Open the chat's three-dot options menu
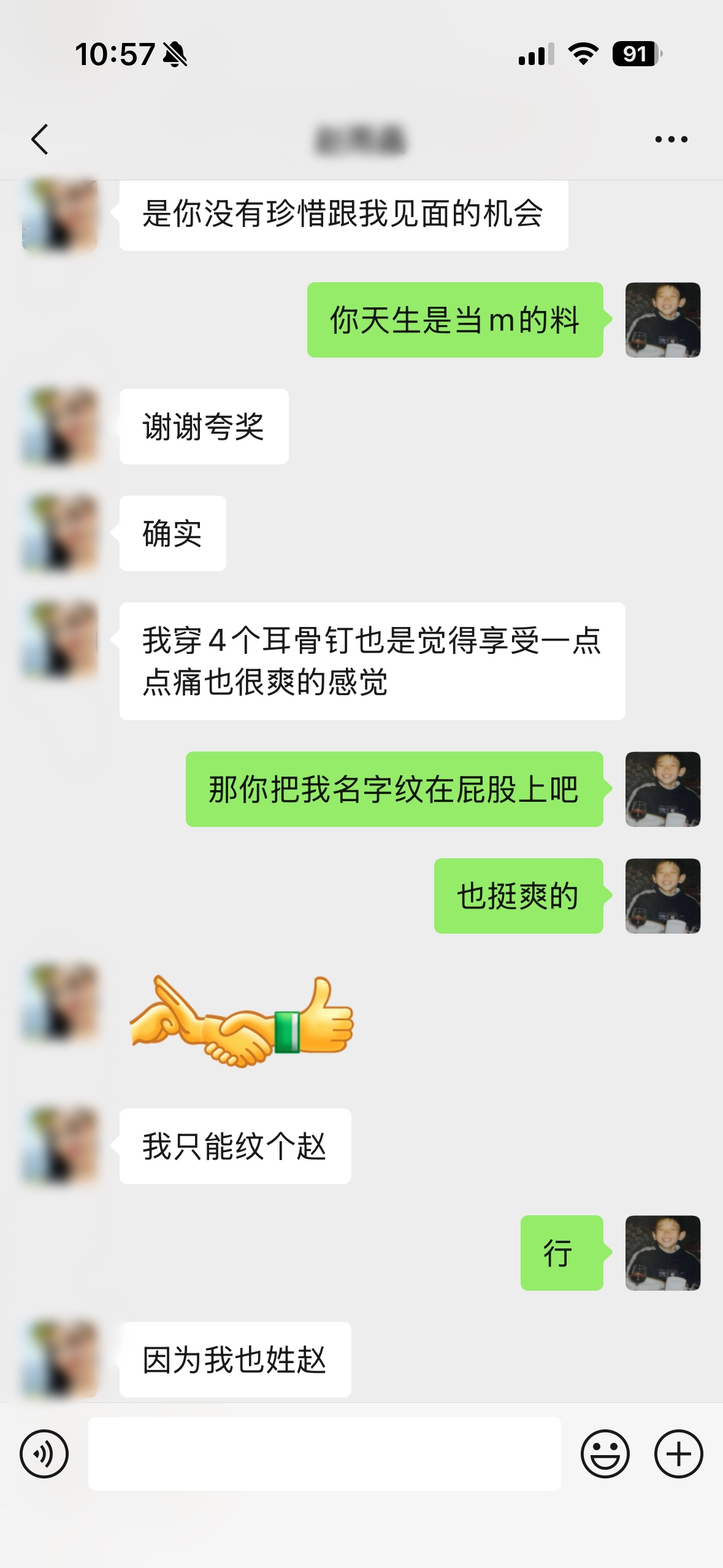 (671, 139)
